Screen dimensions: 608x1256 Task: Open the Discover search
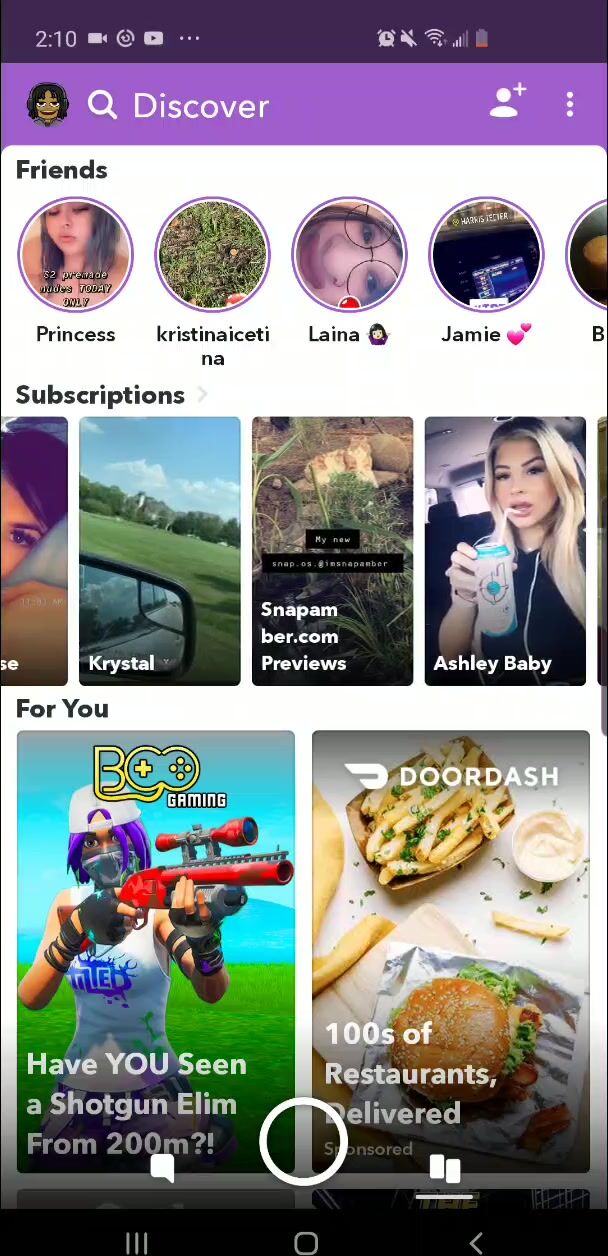[x=102, y=104]
